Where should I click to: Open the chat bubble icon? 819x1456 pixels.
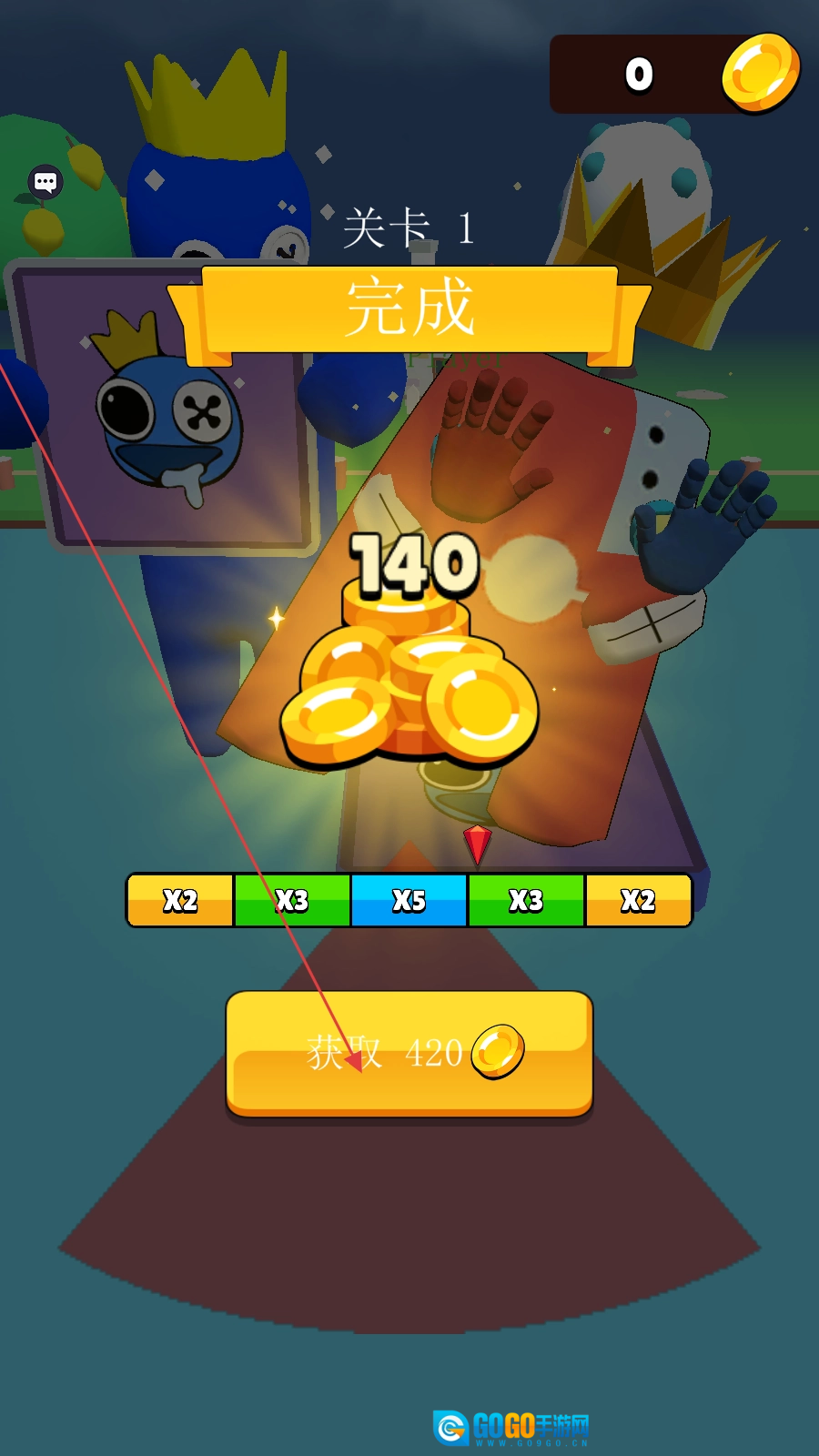click(45, 183)
